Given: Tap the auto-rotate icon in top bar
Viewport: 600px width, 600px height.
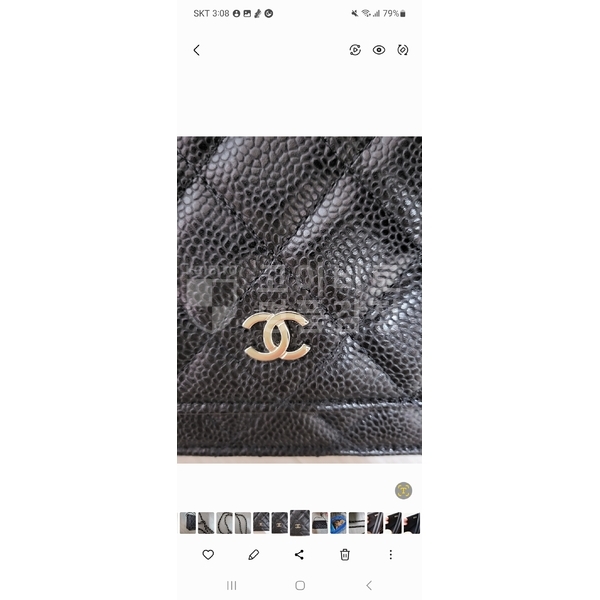Looking at the screenshot, I should [403, 50].
